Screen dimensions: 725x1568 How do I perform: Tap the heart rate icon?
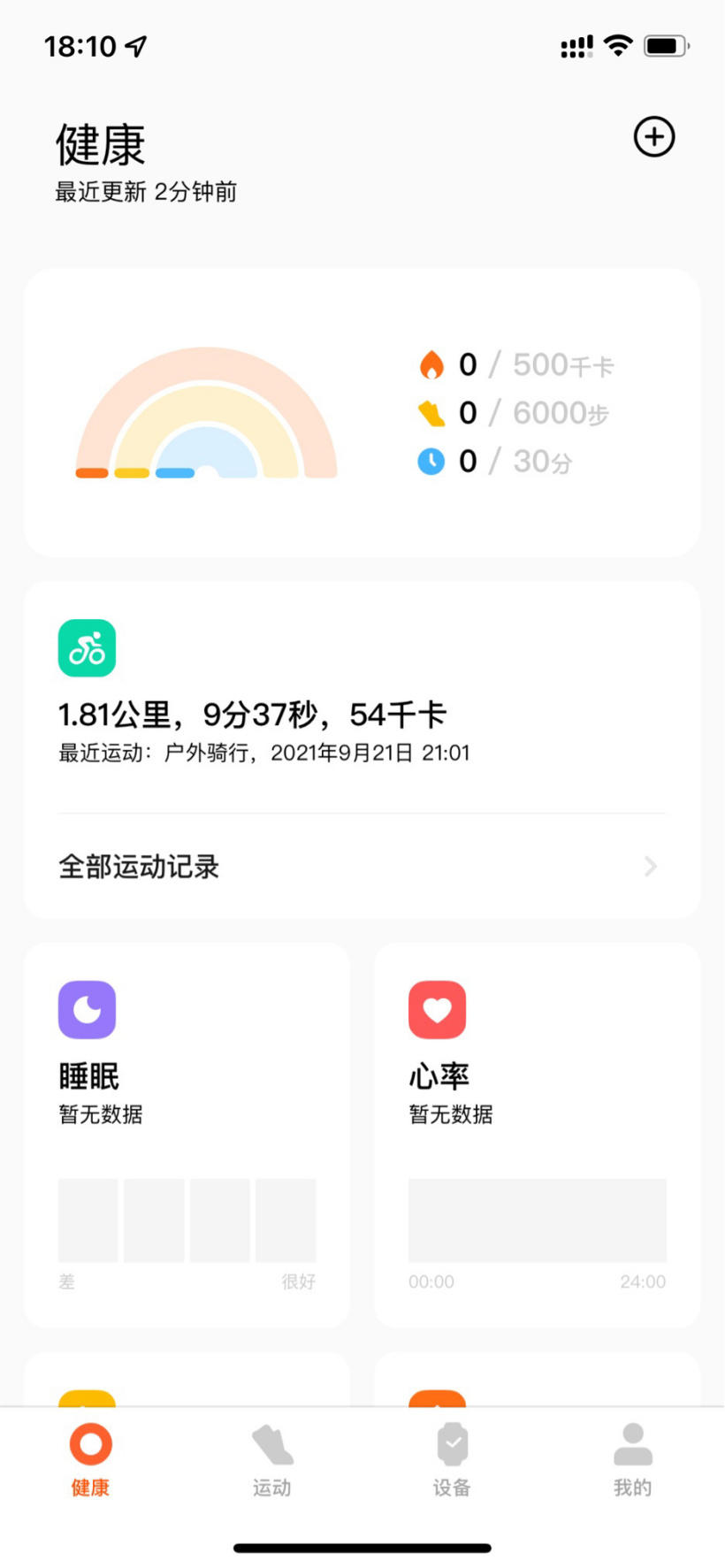[437, 1008]
